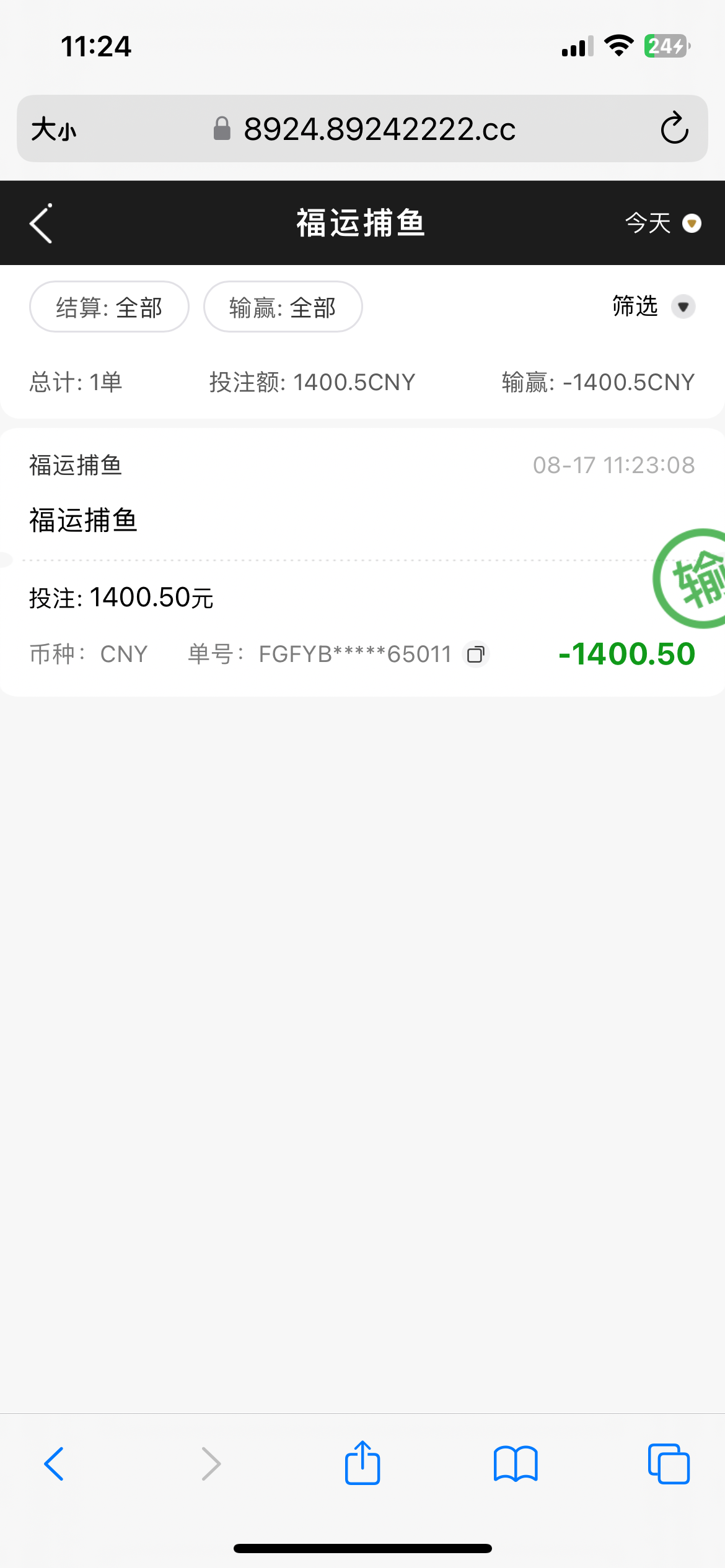Navigate back with Safari's back arrow
Image resolution: width=725 pixels, height=1568 pixels.
coord(55,1465)
